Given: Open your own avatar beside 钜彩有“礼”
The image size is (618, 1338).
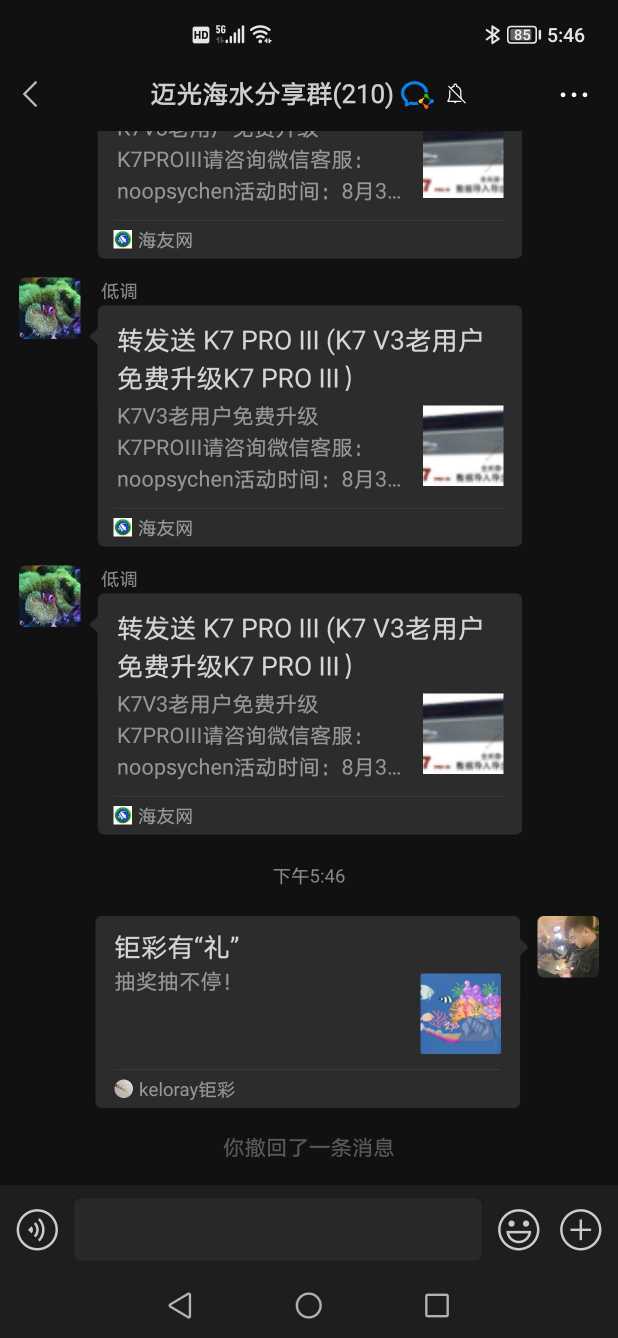Looking at the screenshot, I should [x=567, y=946].
